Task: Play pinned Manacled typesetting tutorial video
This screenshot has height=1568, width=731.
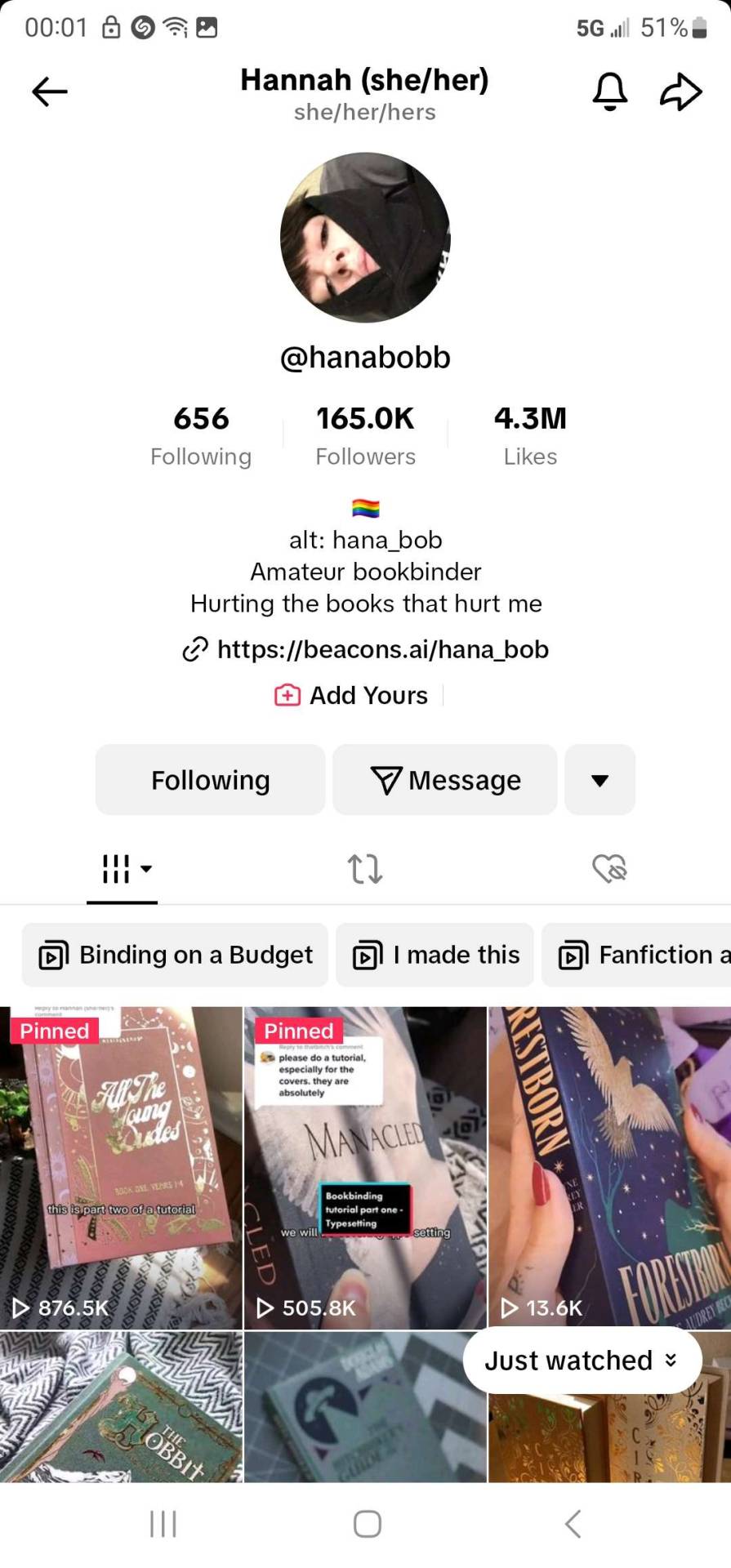Action: pyautogui.click(x=365, y=1166)
